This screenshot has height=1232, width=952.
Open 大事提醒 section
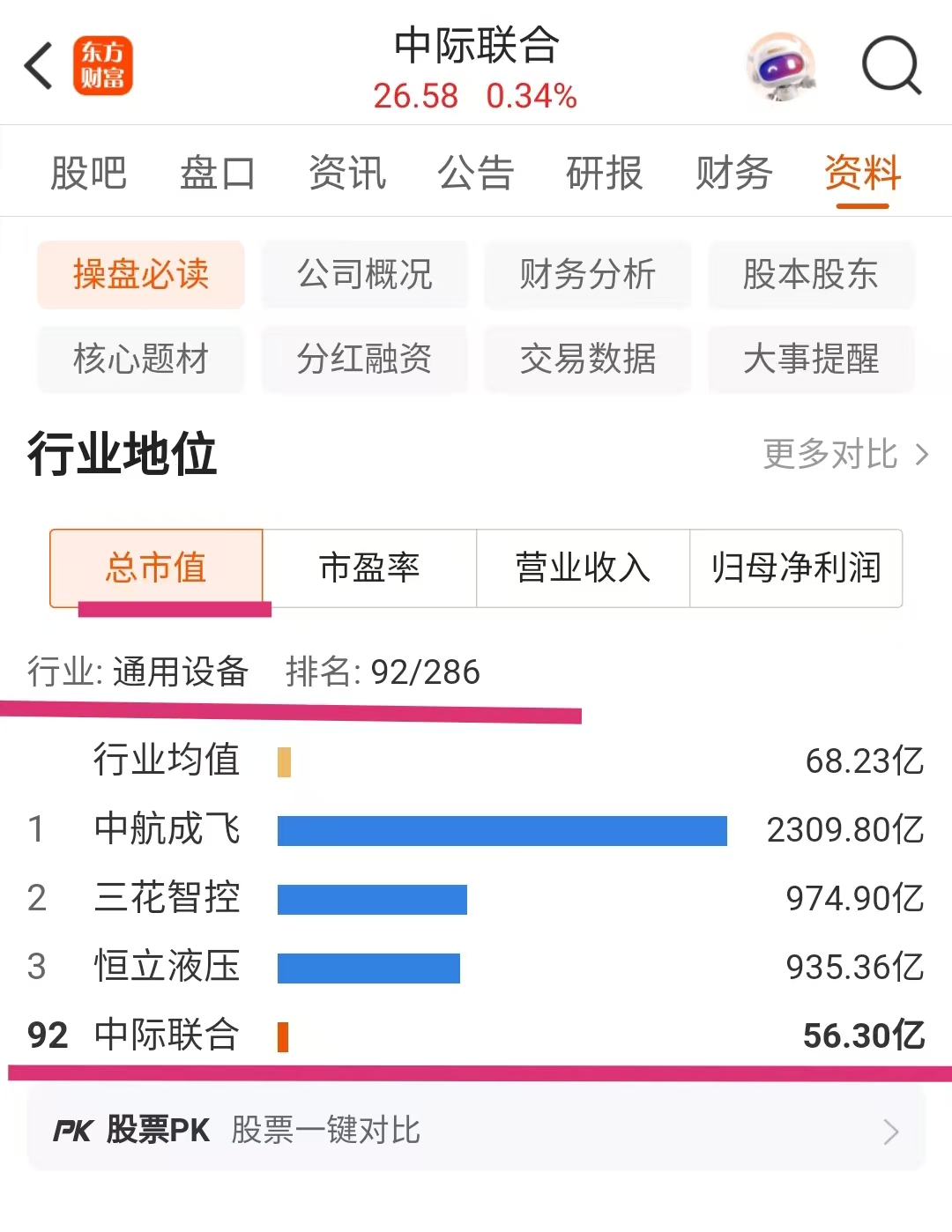(811, 360)
